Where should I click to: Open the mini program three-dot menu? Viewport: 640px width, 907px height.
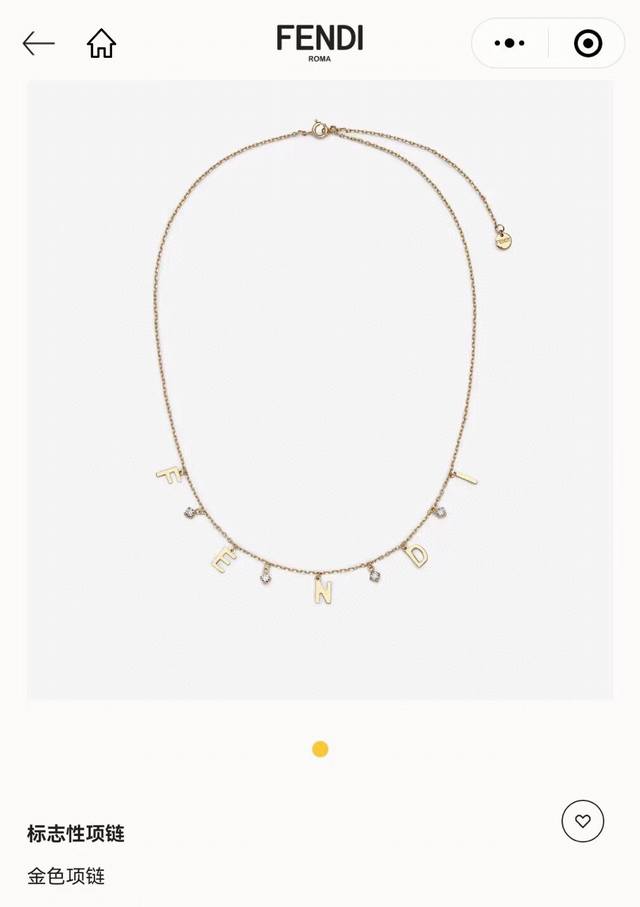(x=510, y=43)
